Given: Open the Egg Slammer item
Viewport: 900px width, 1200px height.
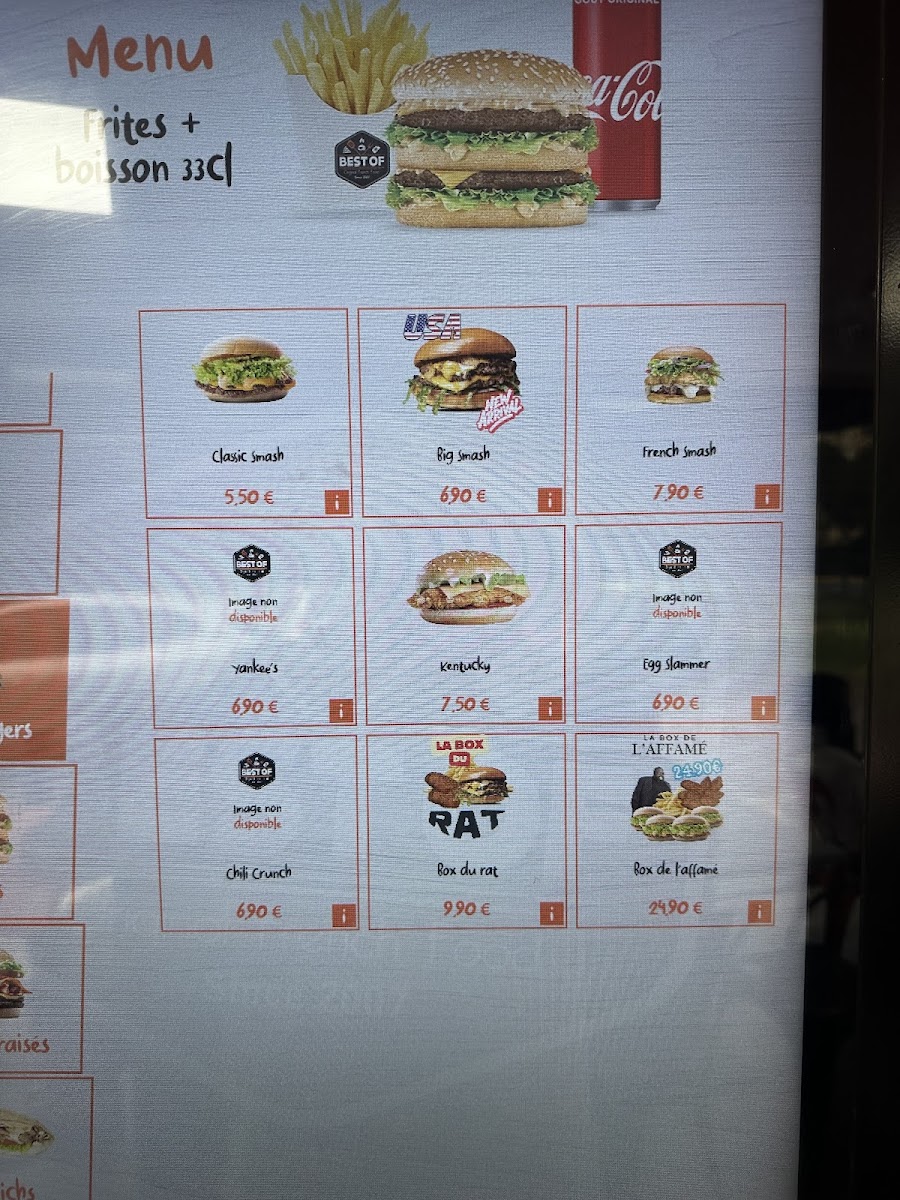Looking at the screenshot, I should point(677,620).
